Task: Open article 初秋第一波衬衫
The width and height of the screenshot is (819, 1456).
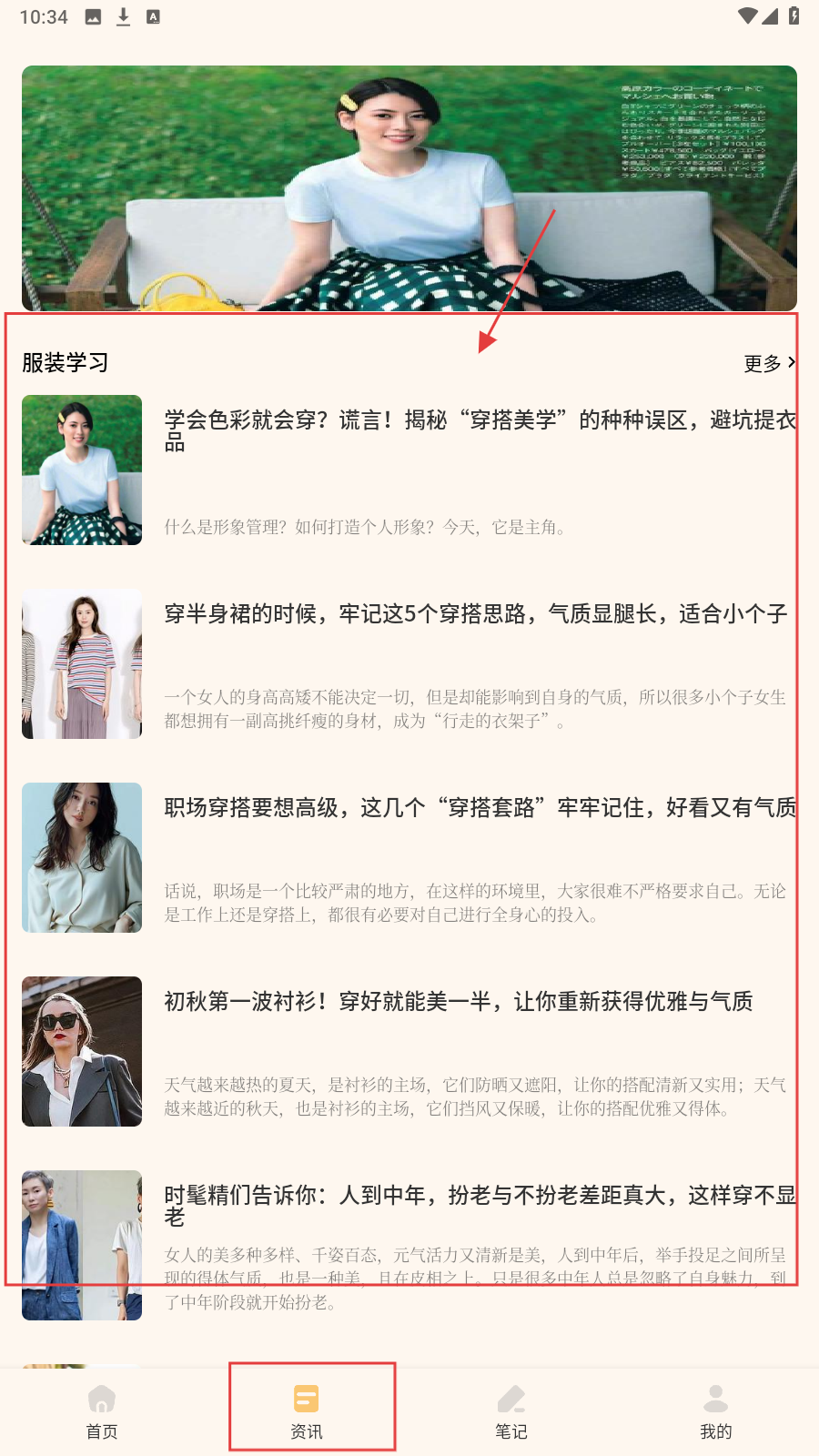Action: coord(458,1002)
